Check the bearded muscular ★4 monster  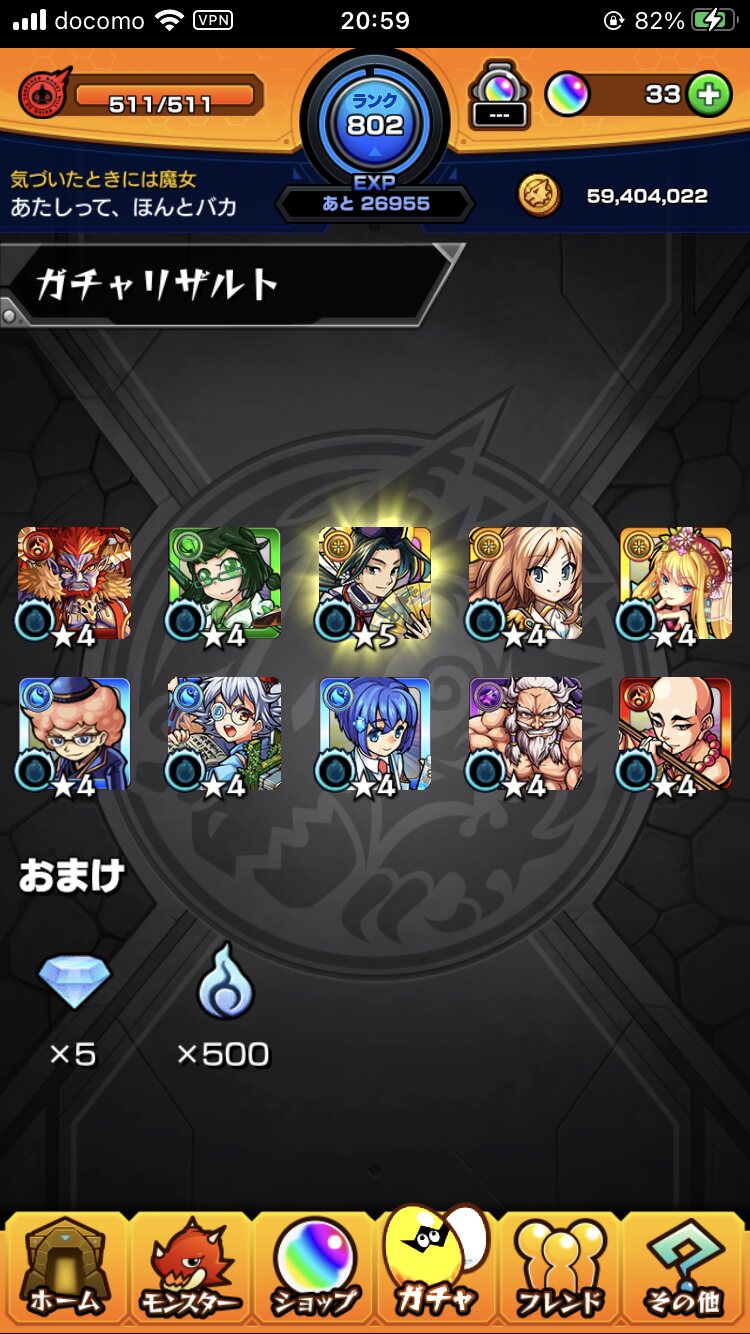click(525, 734)
